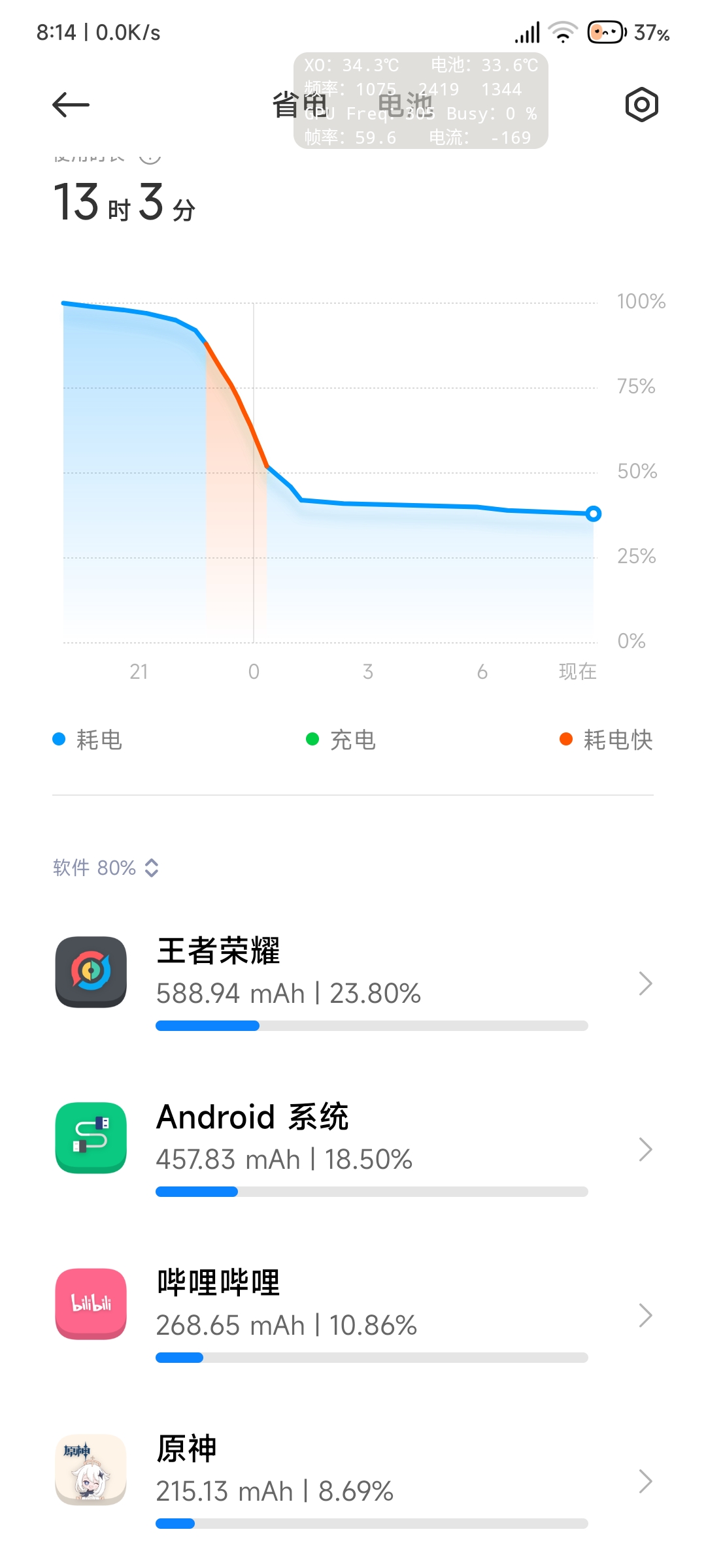Image resolution: width=706 pixels, height=1568 pixels.
Task: Open battery settings hexagon icon
Action: 641,105
